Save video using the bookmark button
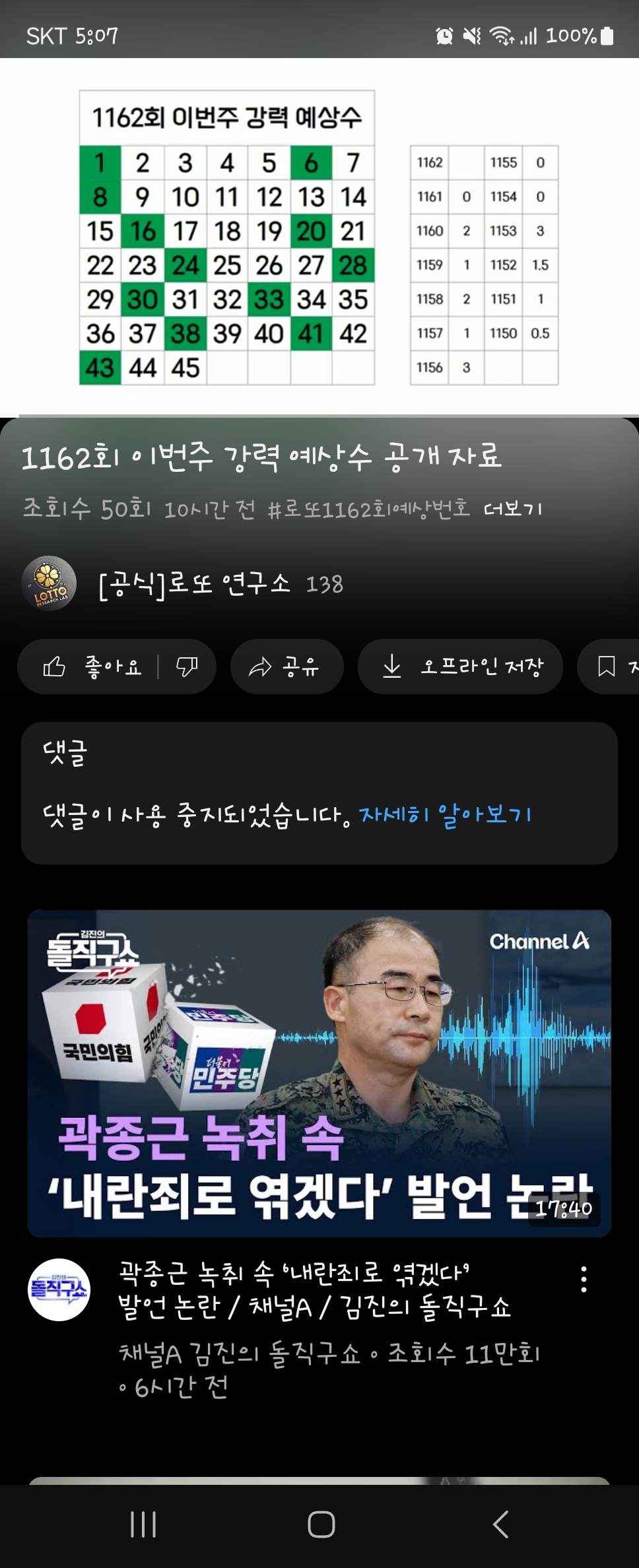 [607, 667]
